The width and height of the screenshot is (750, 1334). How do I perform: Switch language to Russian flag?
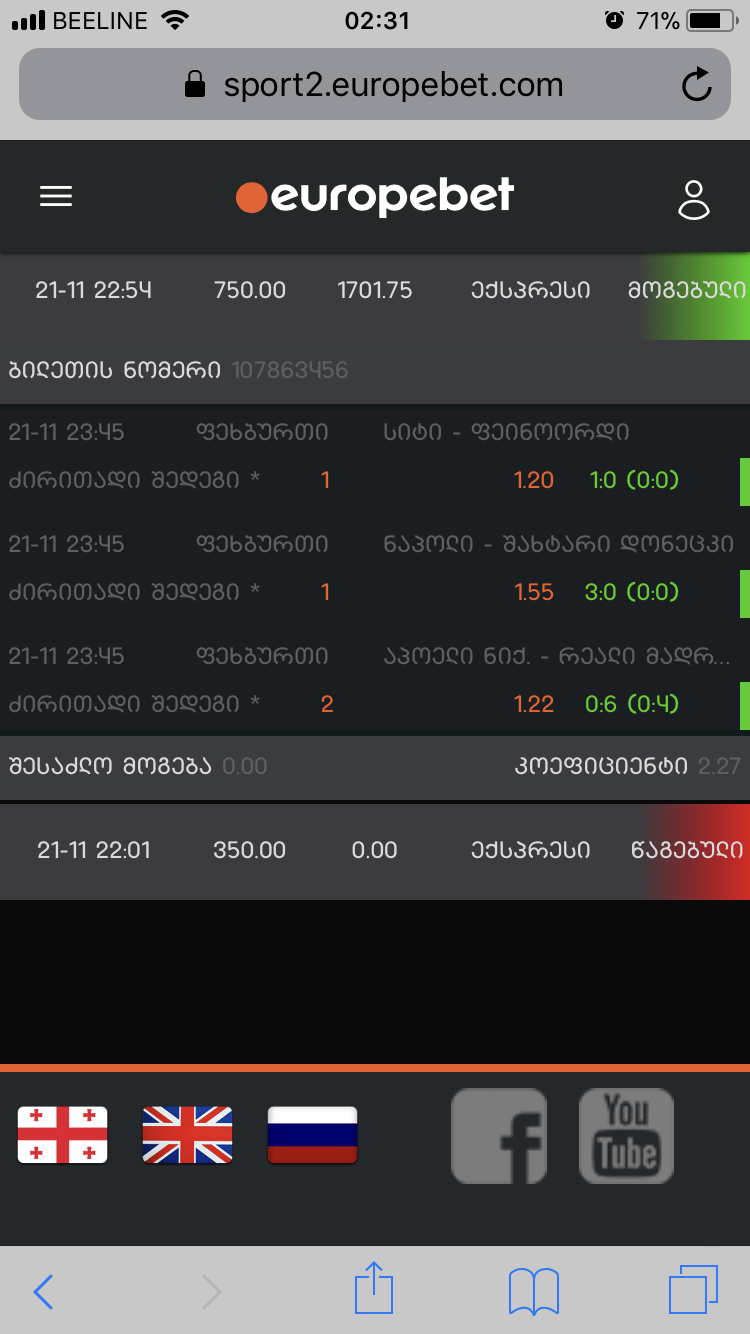312,1135
